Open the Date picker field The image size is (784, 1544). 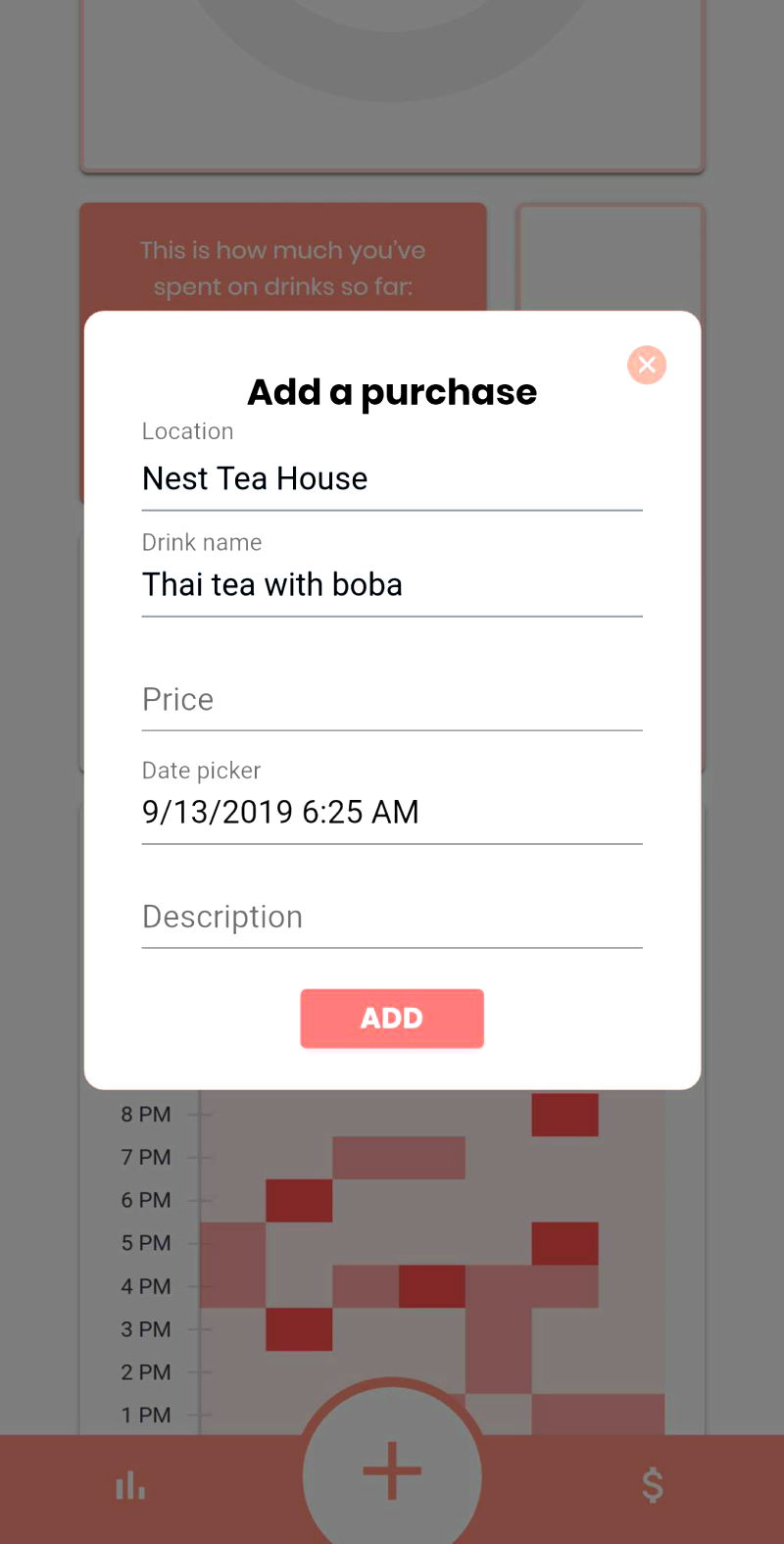tap(392, 812)
